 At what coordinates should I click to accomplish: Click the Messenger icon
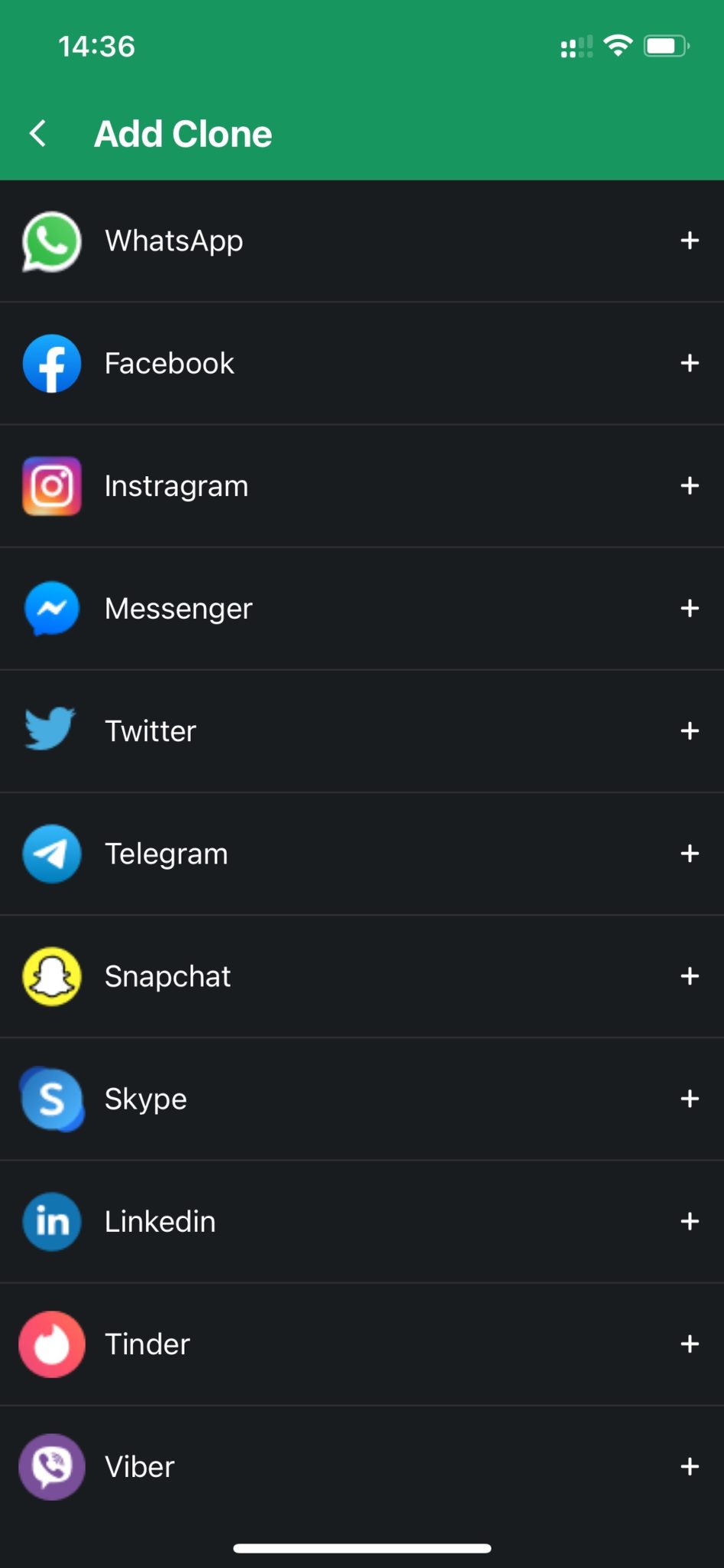(x=51, y=609)
